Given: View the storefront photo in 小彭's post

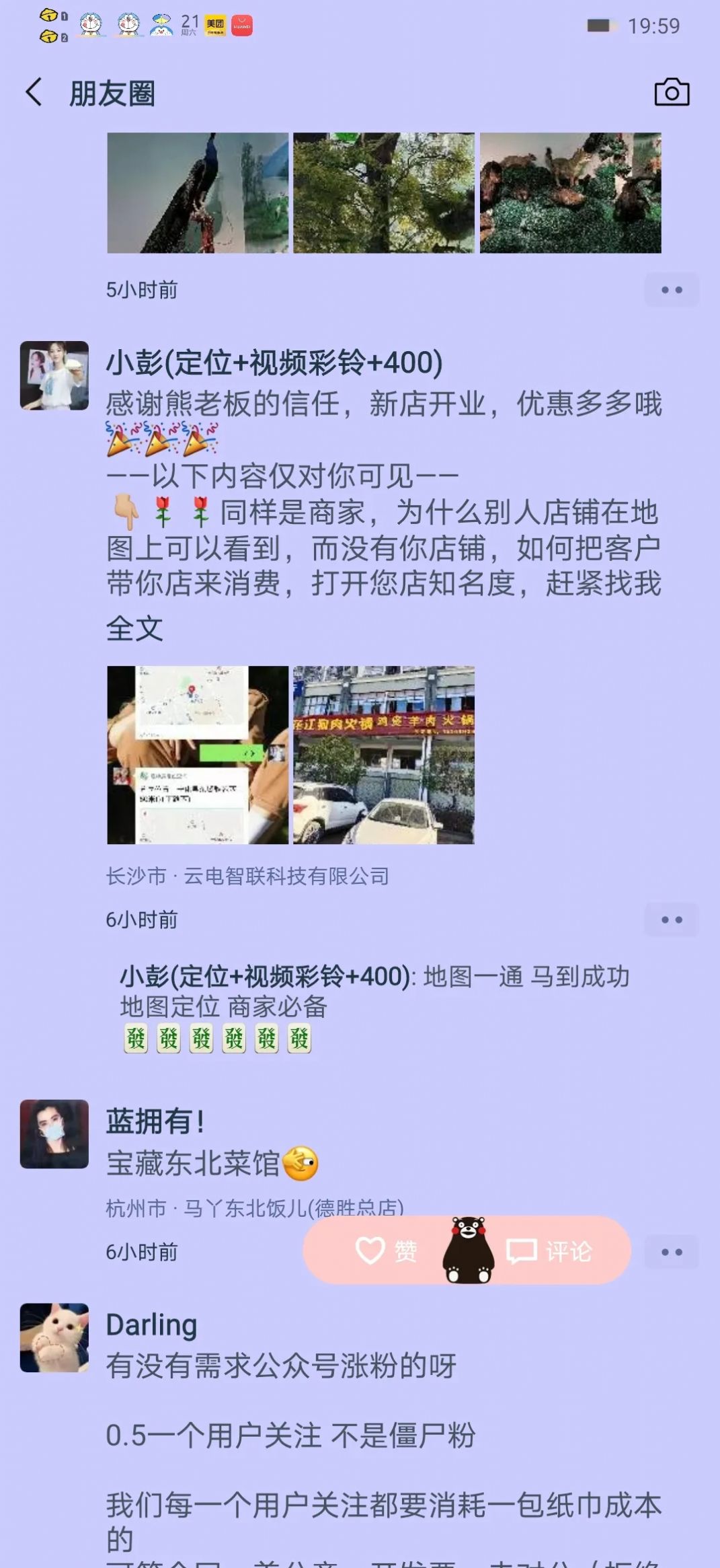Looking at the screenshot, I should point(384,755).
